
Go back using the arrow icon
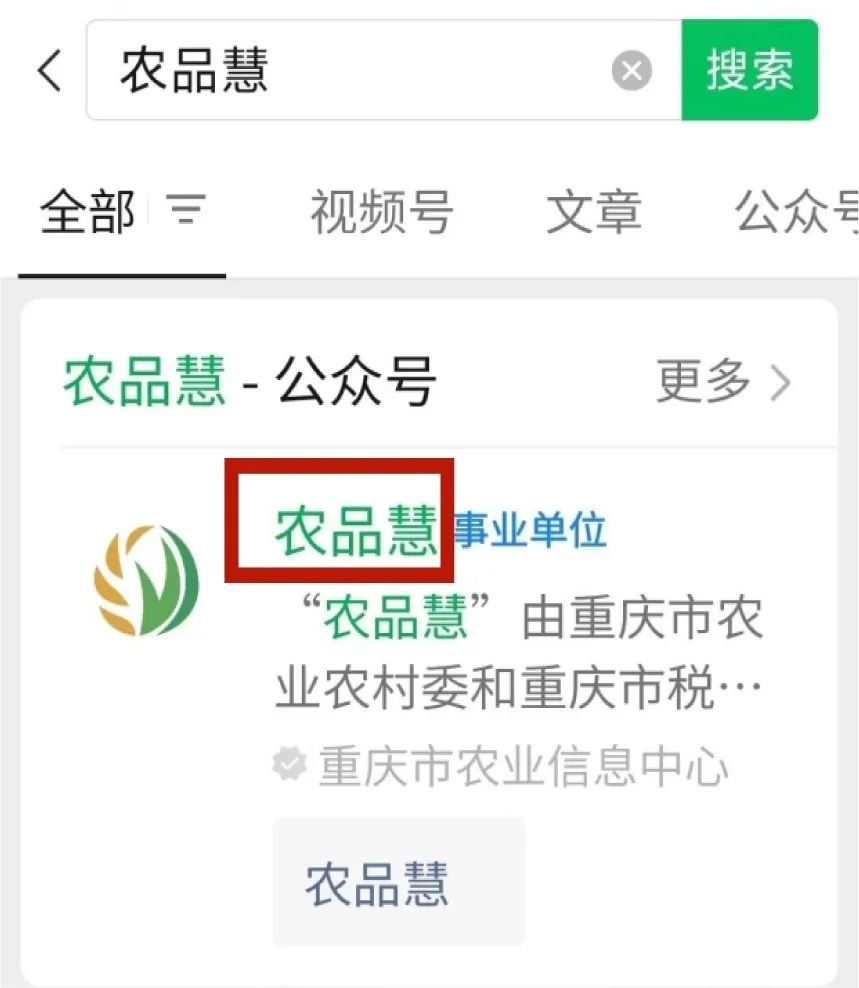tap(50, 72)
